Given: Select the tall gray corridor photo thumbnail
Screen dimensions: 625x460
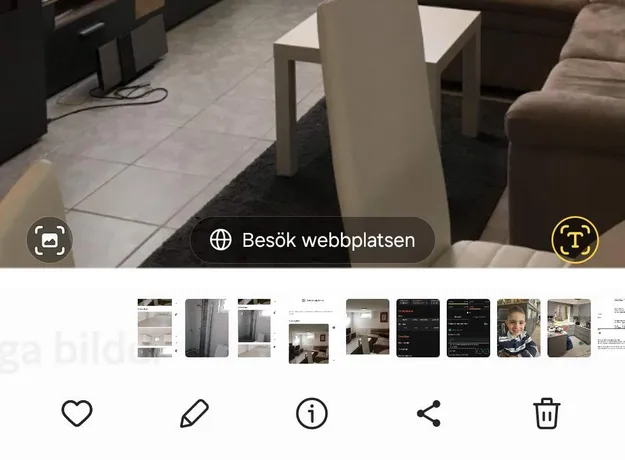Looking at the screenshot, I should coord(206,328).
